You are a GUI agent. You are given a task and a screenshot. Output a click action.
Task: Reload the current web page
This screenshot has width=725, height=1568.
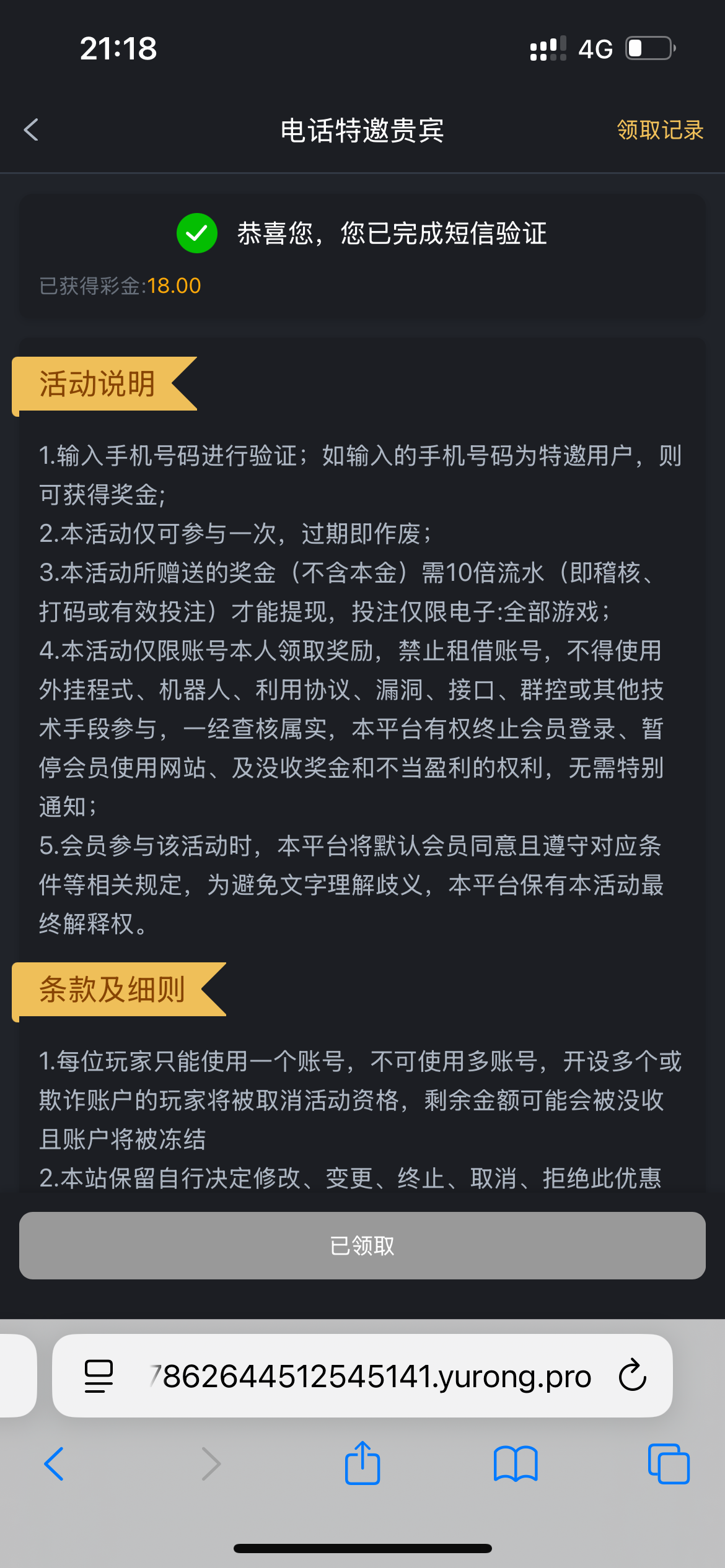click(632, 1376)
